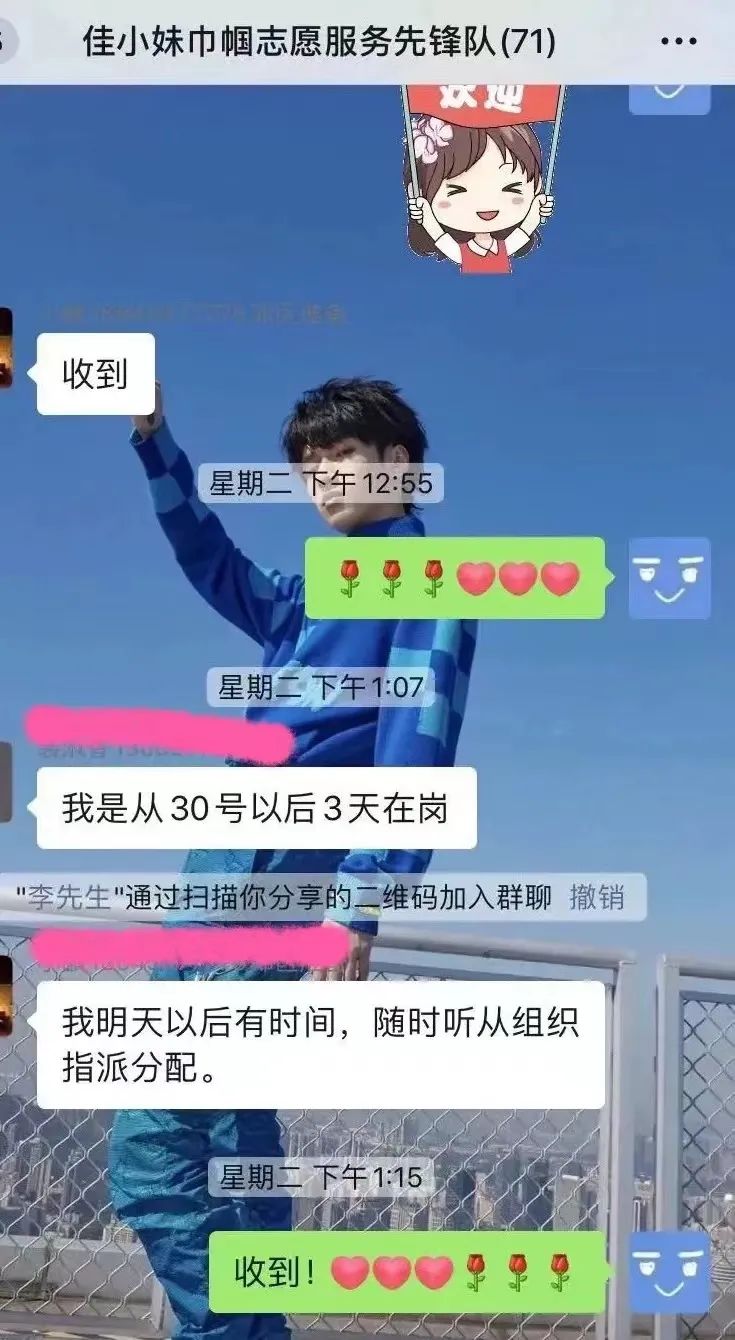735x1340 pixels.
Task: Go back to the chat list
Action: [x=8, y=42]
